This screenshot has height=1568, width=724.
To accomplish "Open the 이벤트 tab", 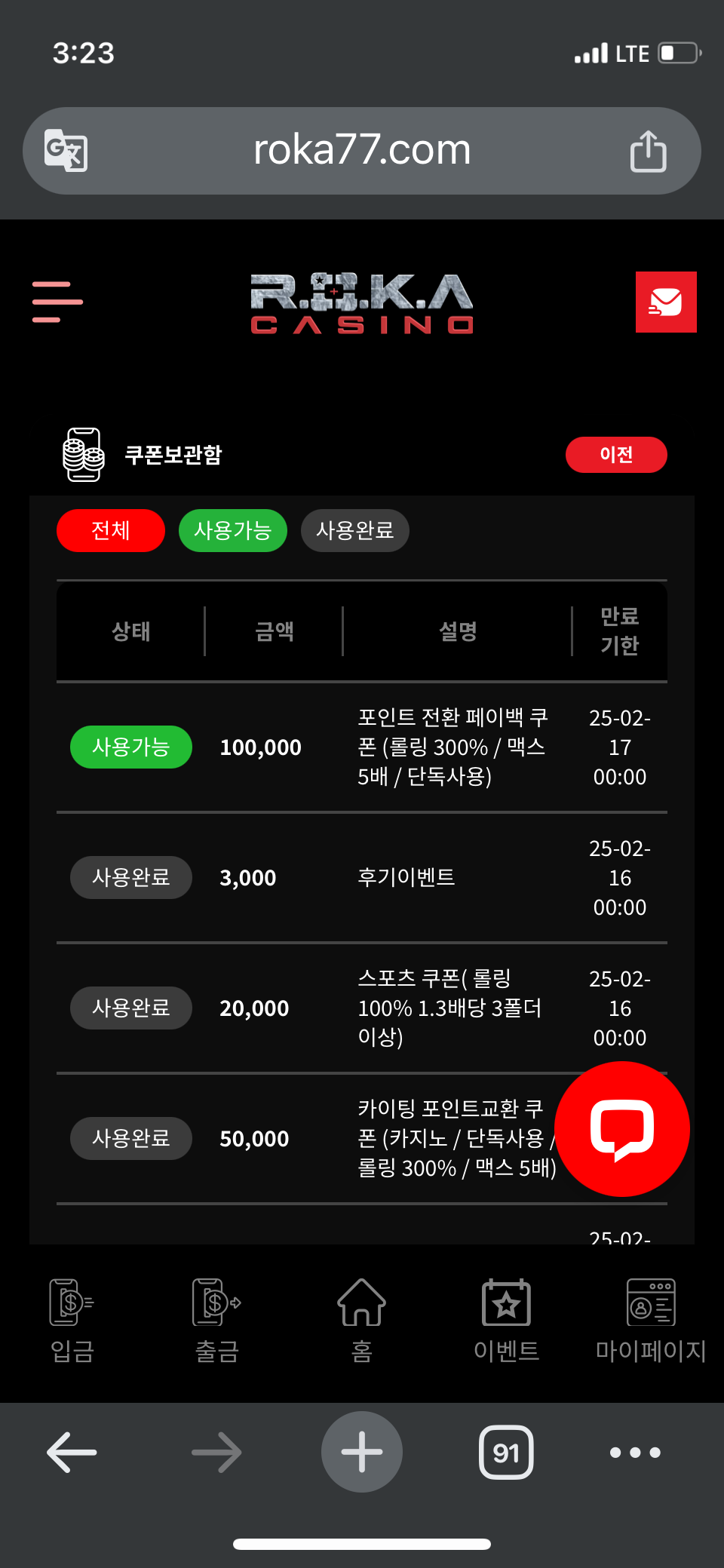I will click(x=506, y=1320).
